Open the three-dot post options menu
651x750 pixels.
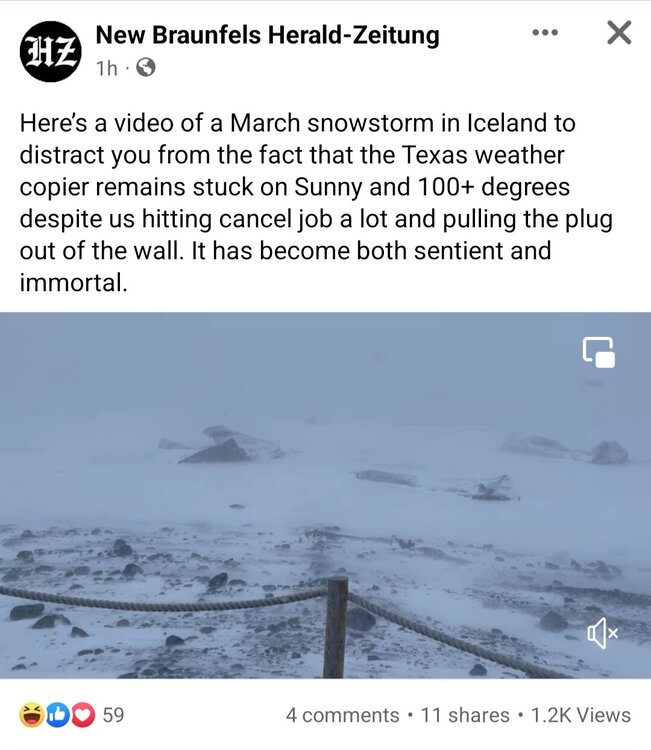[544, 33]
